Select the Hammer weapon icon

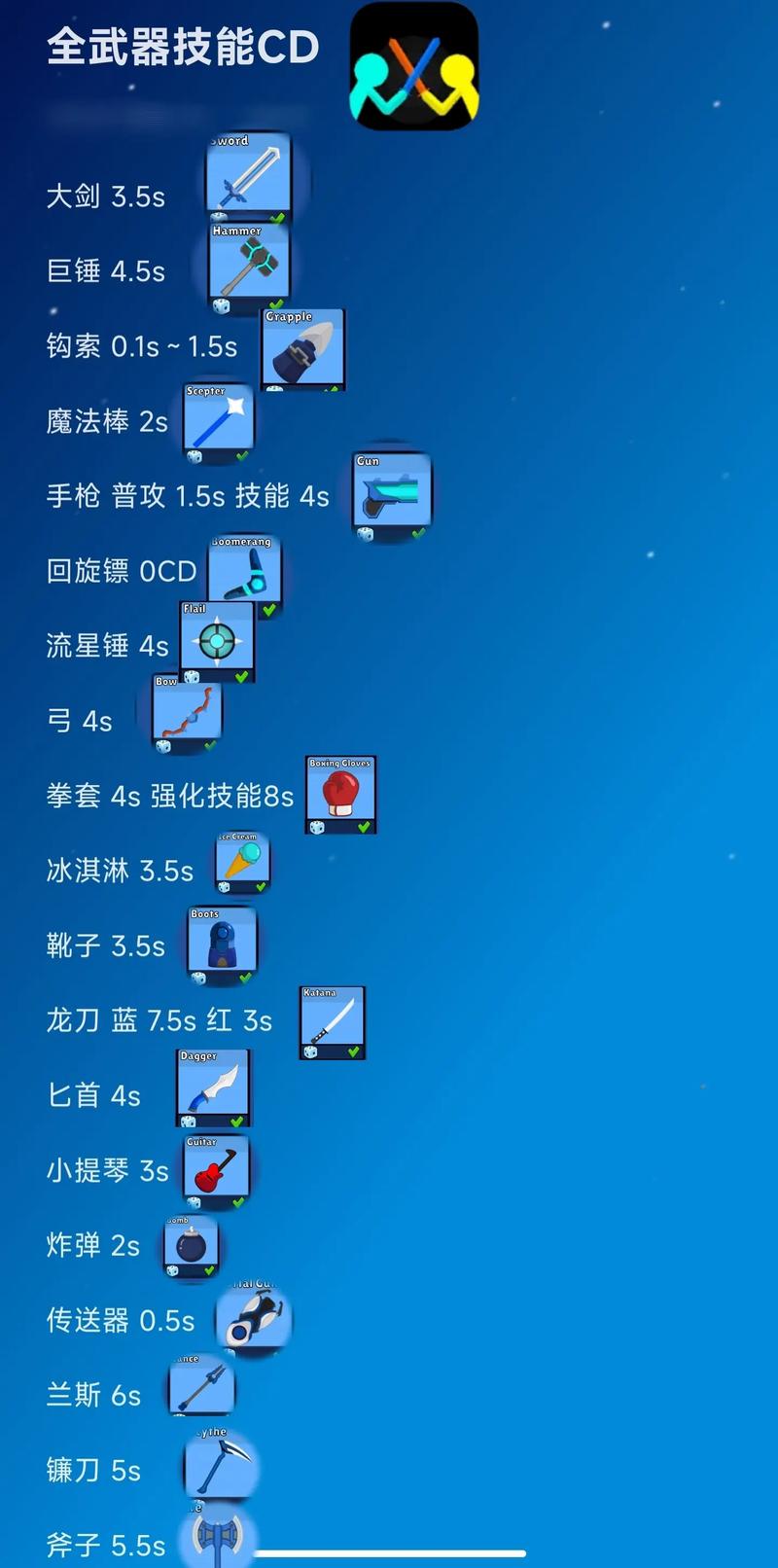(x=251, y=263)
